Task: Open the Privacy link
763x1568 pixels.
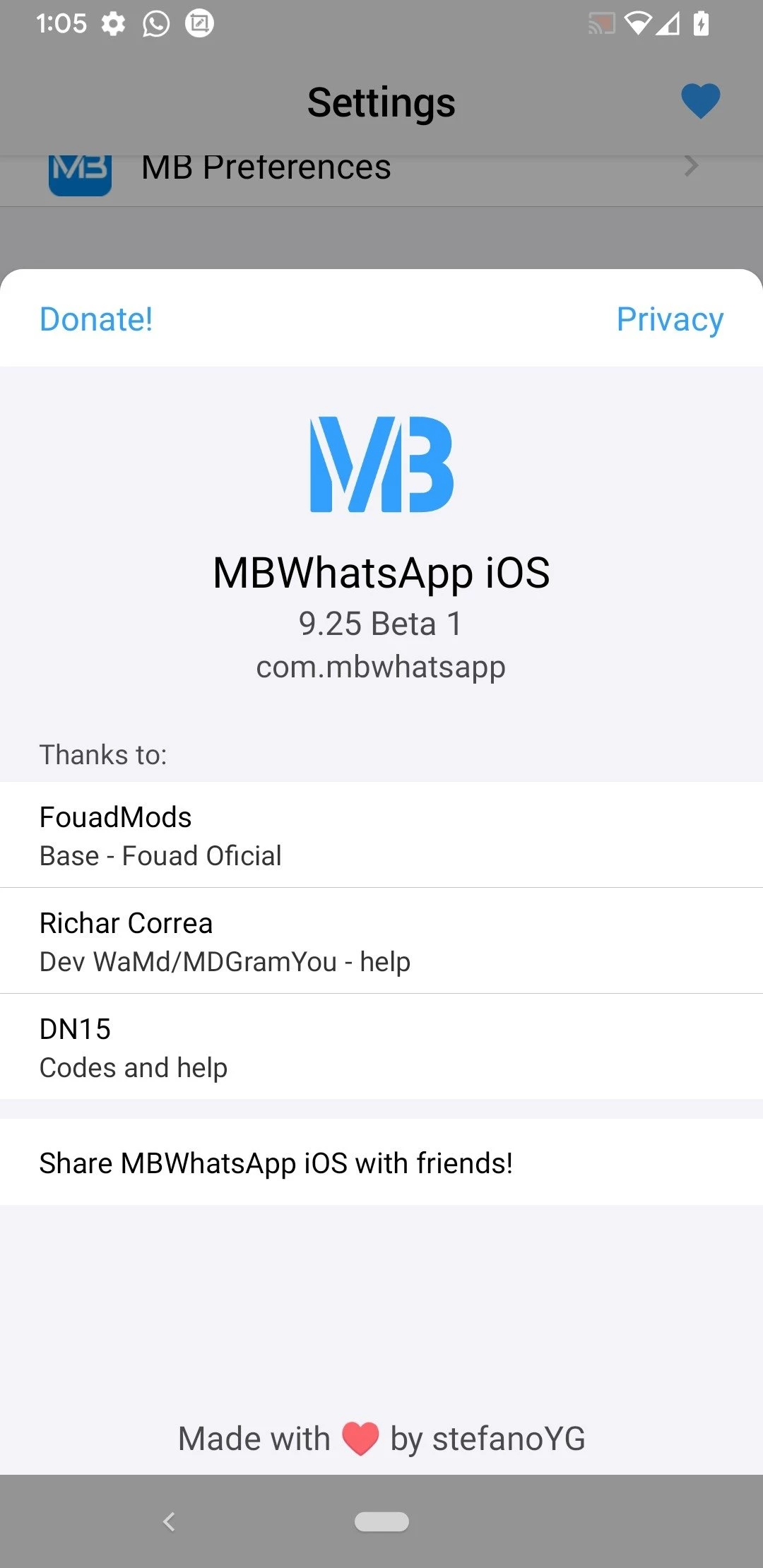Action: tap(669, 319)
